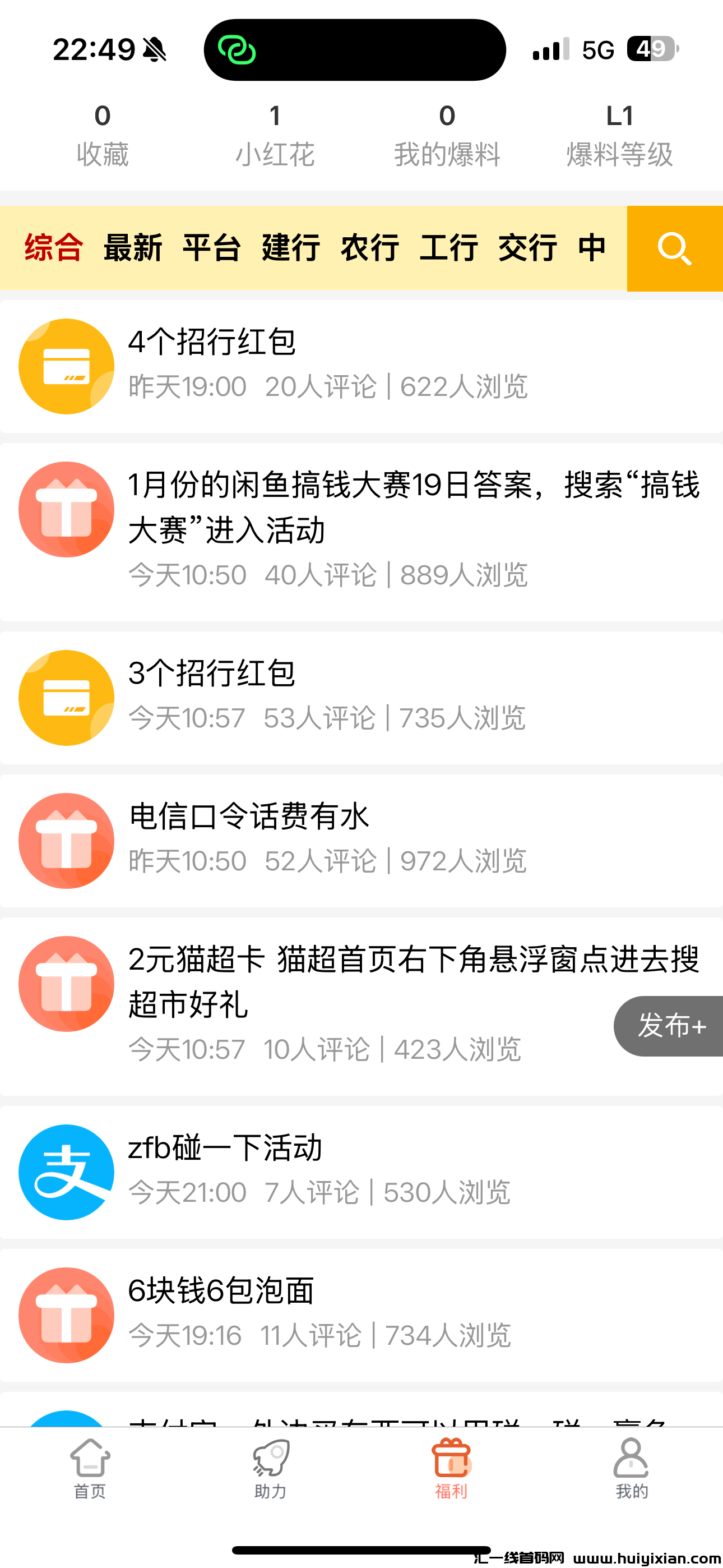Select the 工行 tab
723x1568 pixels.
(x=448, y=248)
